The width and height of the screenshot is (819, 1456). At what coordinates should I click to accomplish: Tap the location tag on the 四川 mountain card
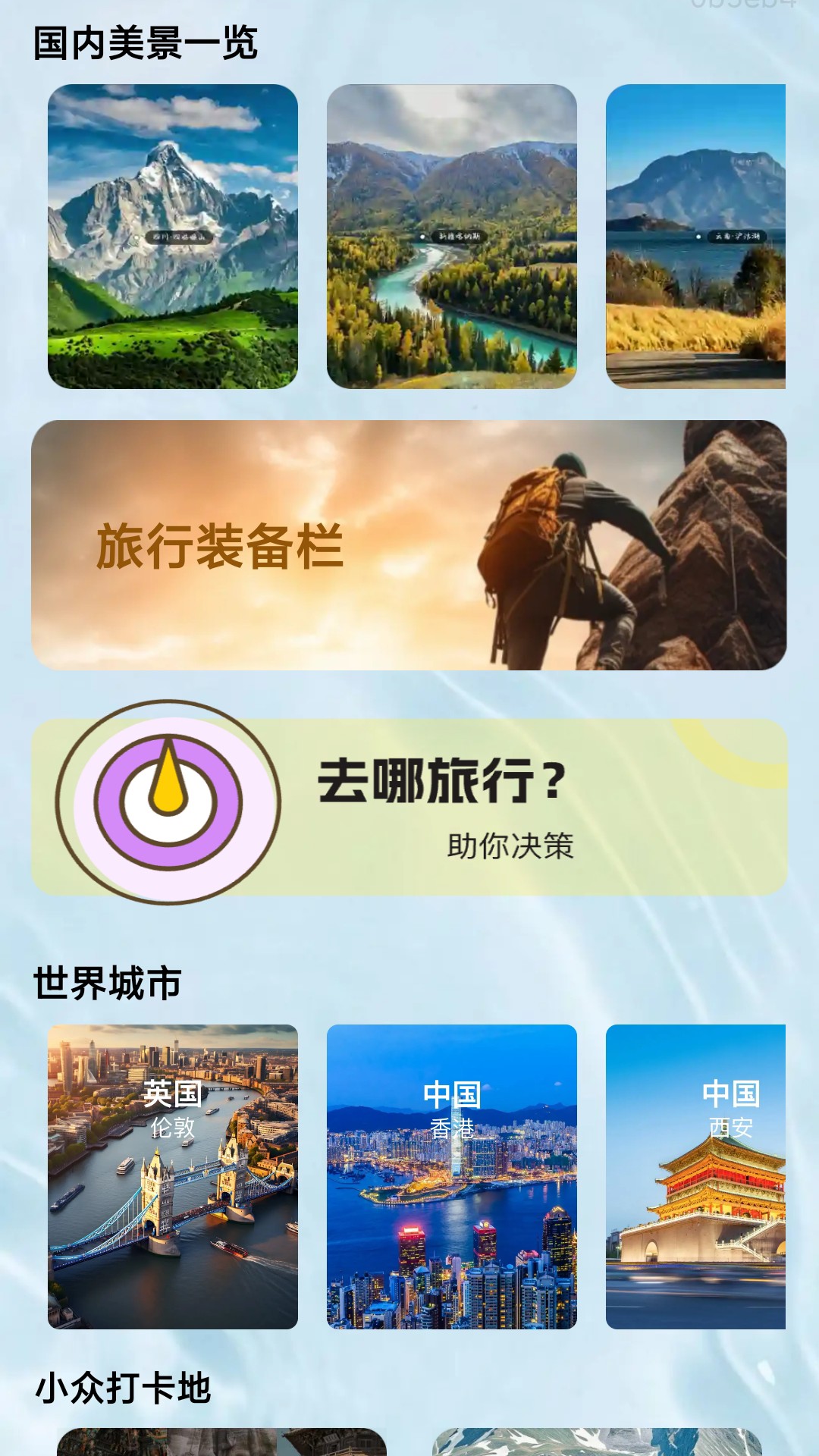[x=180, y=238]
